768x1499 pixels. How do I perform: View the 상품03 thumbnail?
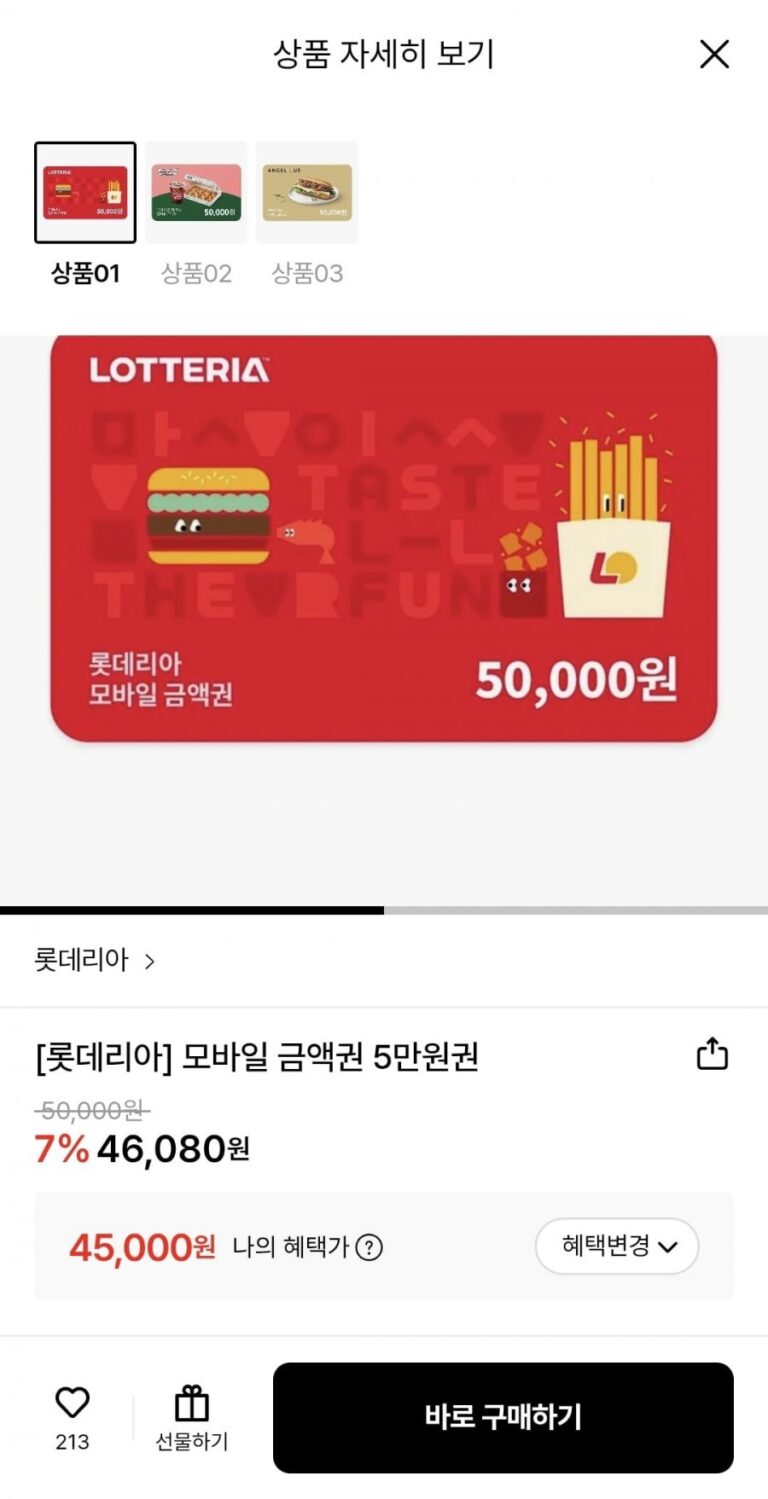click(x=307, y=192)
